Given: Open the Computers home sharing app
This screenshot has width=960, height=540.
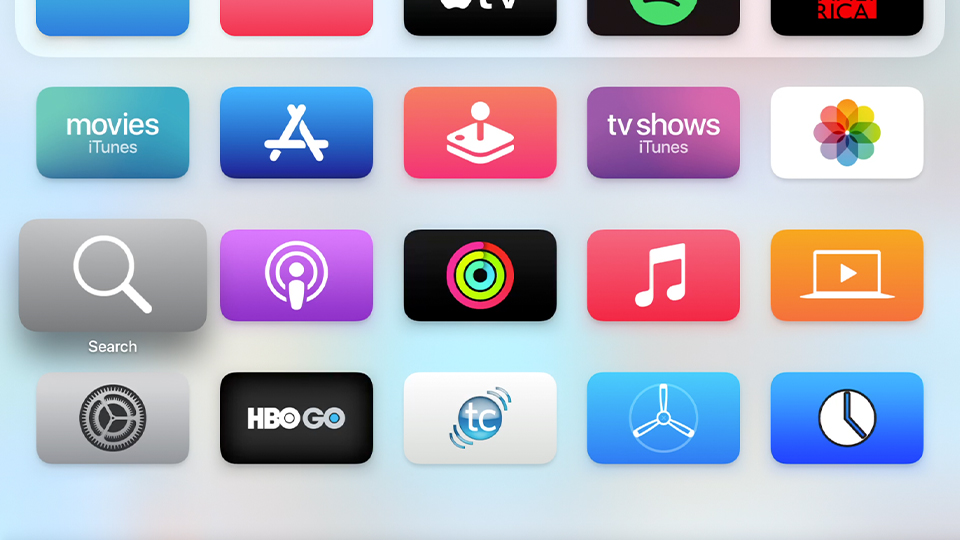Looking at the screenshot, I should 847,276.
